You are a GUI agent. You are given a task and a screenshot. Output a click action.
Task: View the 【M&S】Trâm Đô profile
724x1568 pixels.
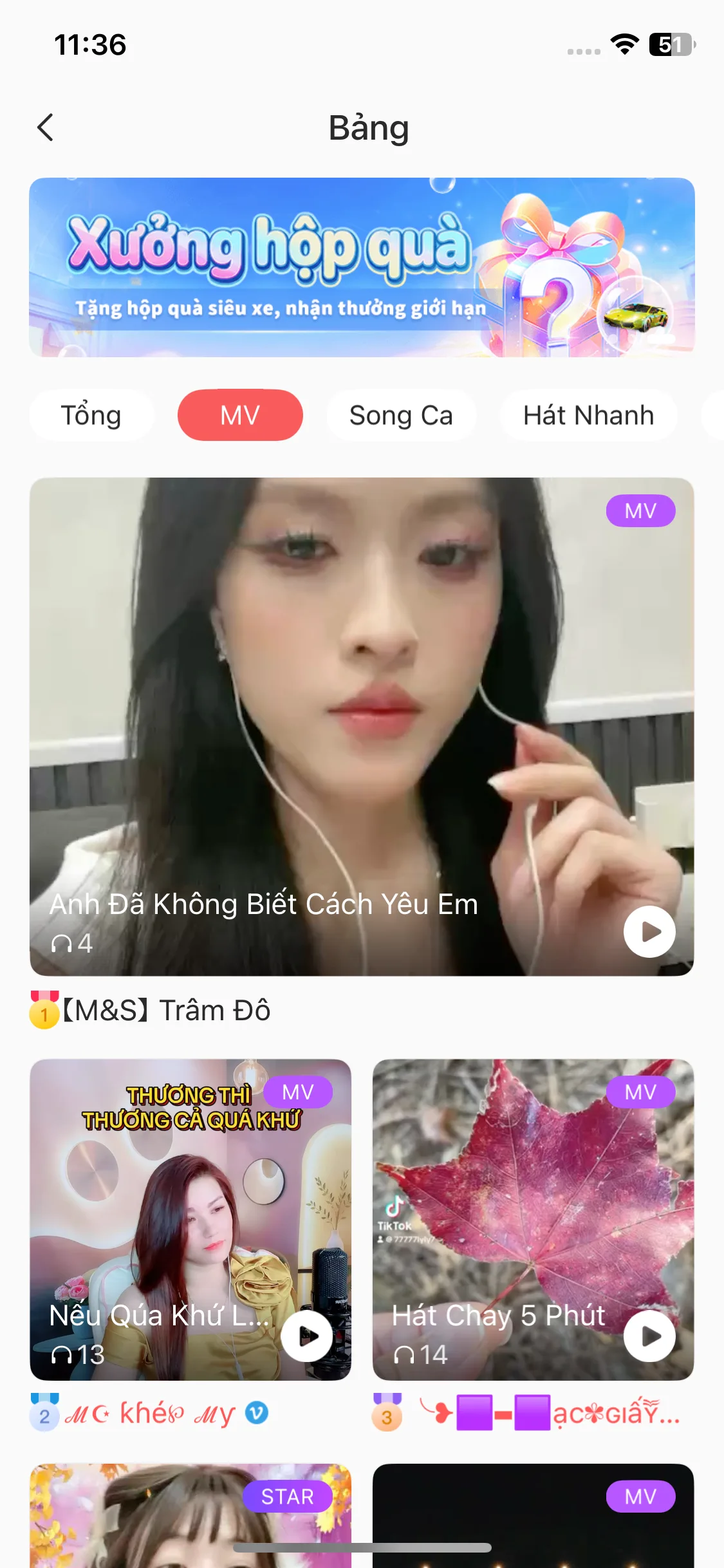click(x=166, y=1011)
